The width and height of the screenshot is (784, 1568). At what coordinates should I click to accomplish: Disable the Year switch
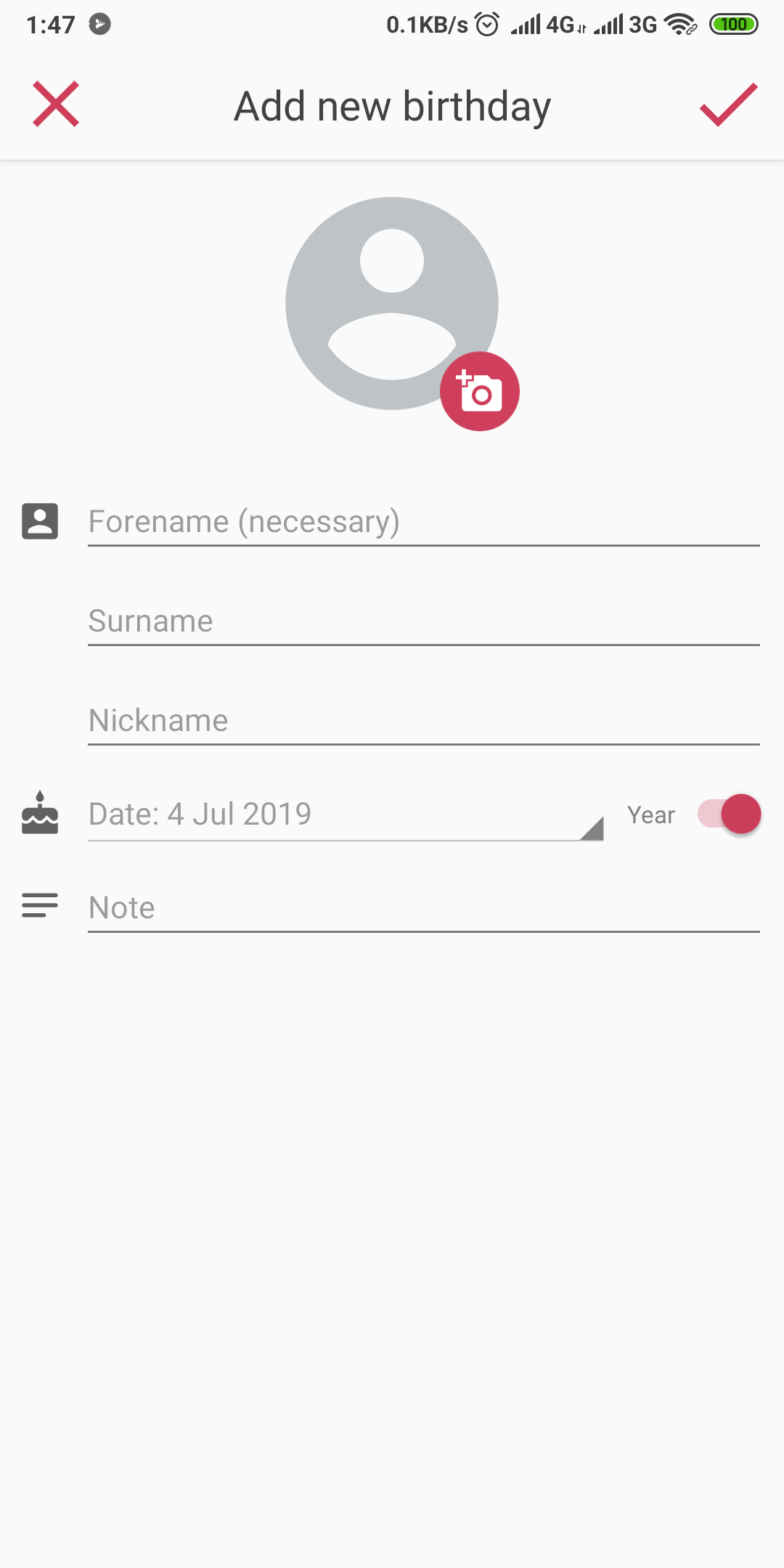(x=729, y=814)
